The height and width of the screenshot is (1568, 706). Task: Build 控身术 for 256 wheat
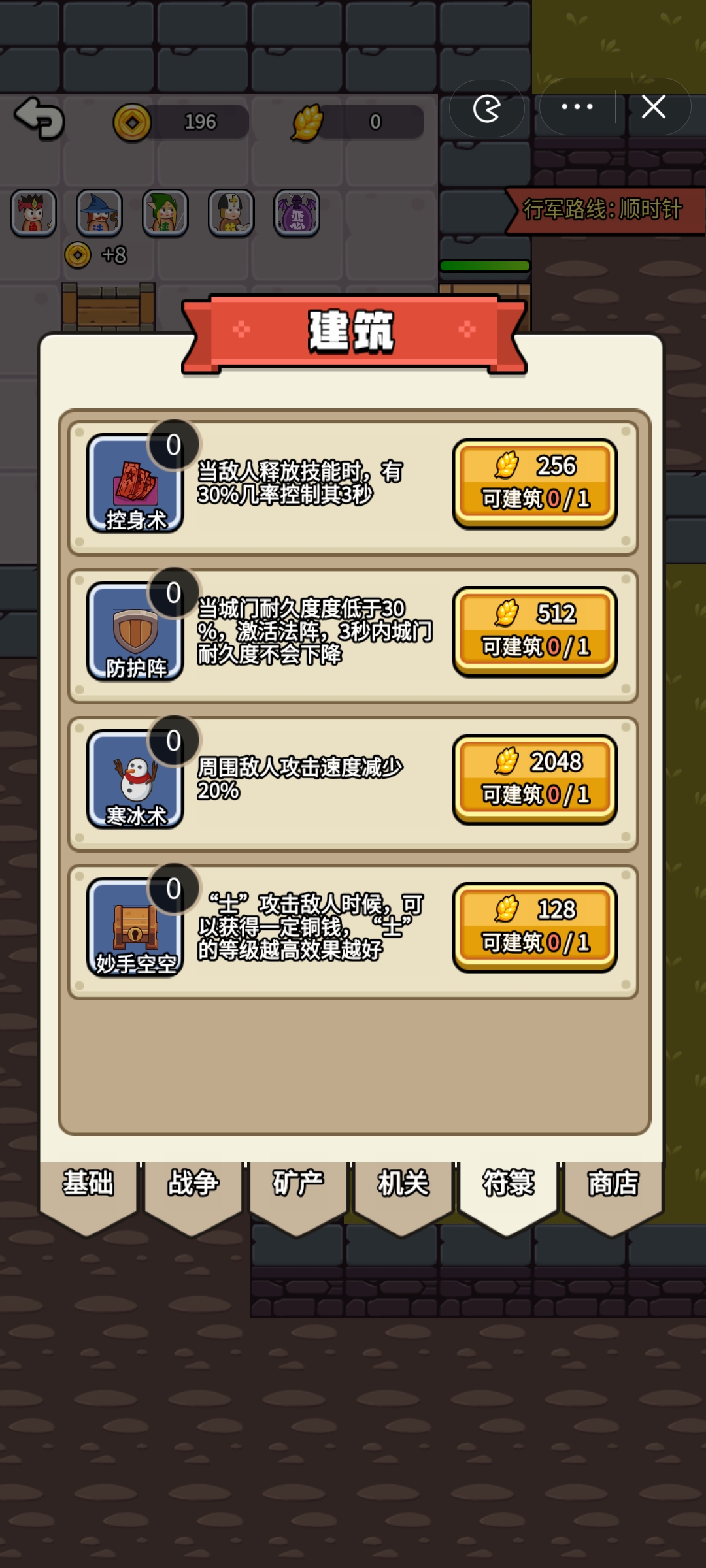pos(534,483)
